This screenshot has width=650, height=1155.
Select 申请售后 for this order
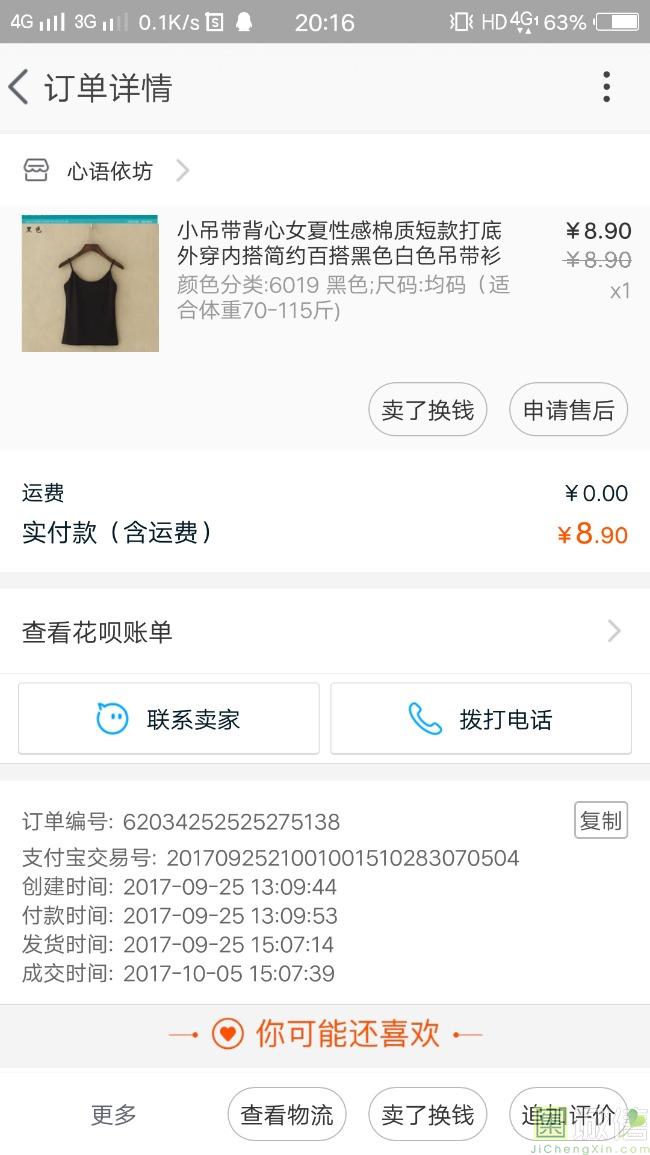coord(568,410)
